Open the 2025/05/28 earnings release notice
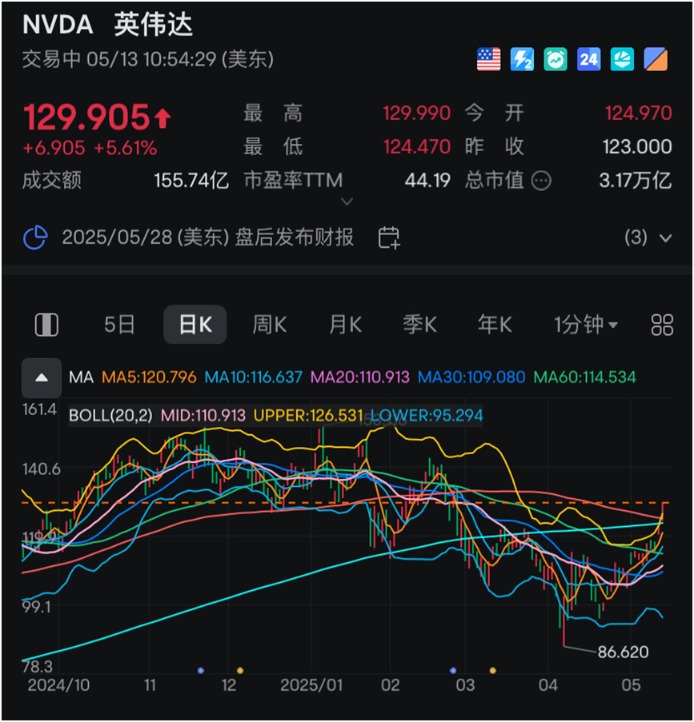694x722 pixels. tap(207, 238)
